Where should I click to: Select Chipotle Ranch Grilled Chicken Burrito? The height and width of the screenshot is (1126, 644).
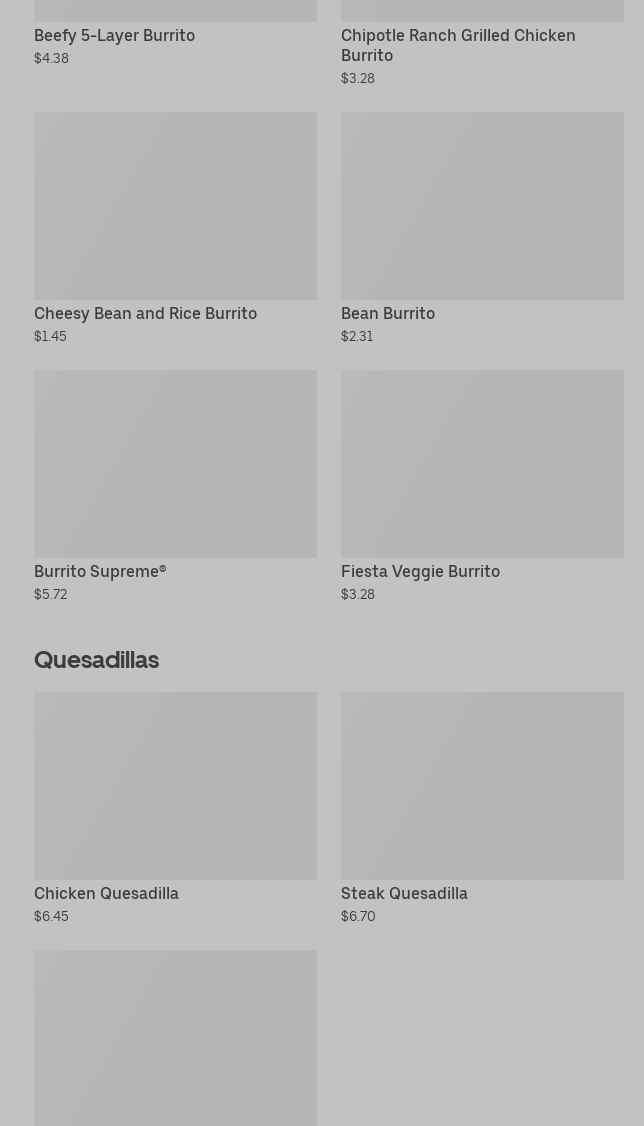[482, 43]
